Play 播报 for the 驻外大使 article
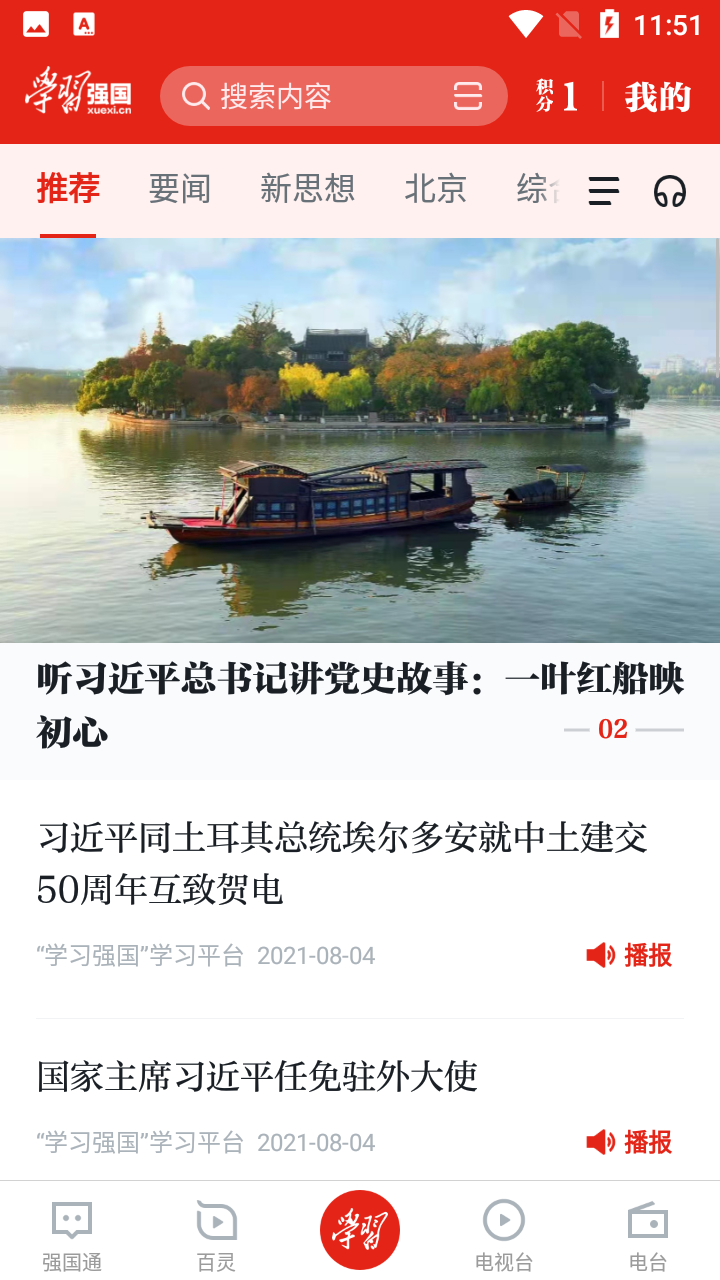720x1280 pixels. (627, 1142)
